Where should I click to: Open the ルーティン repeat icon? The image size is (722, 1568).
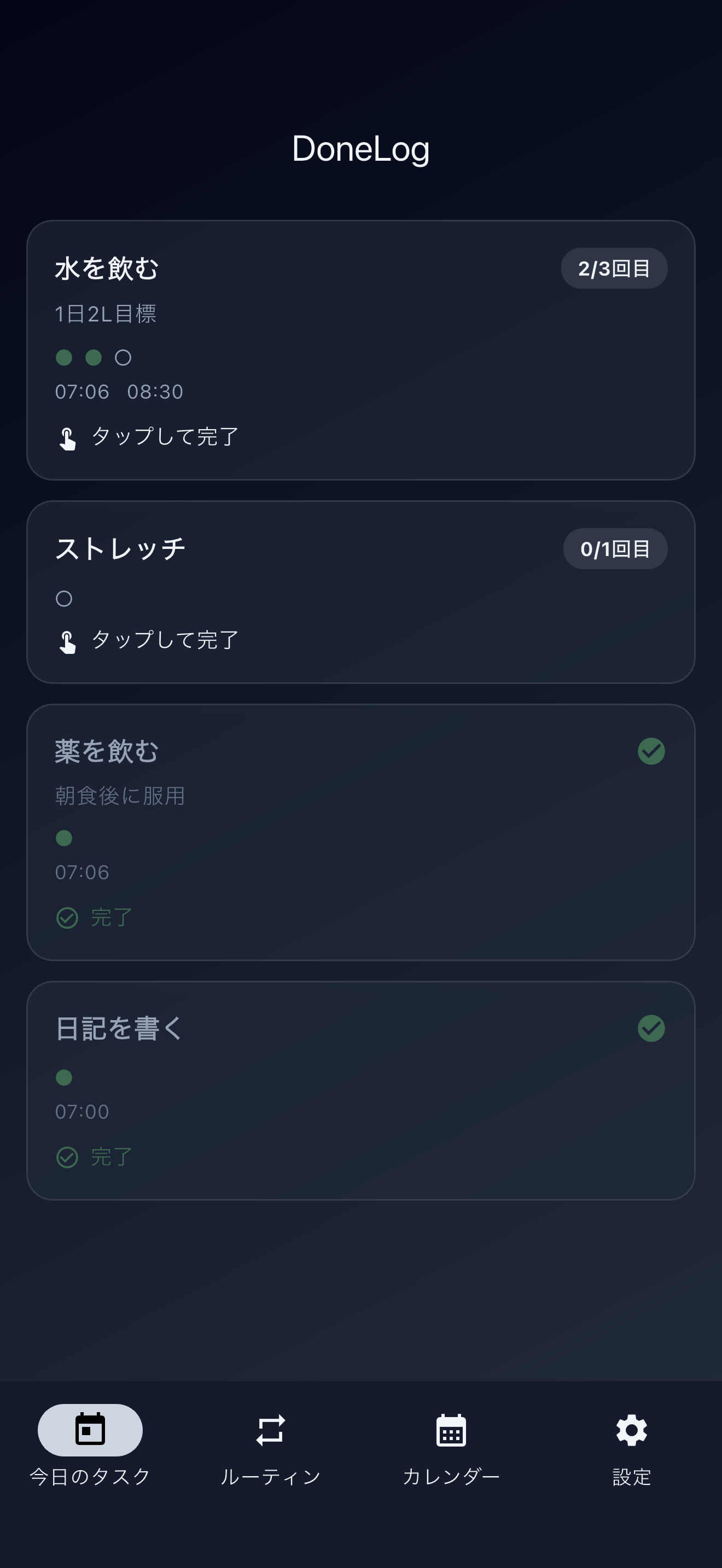coord(270,1430)
